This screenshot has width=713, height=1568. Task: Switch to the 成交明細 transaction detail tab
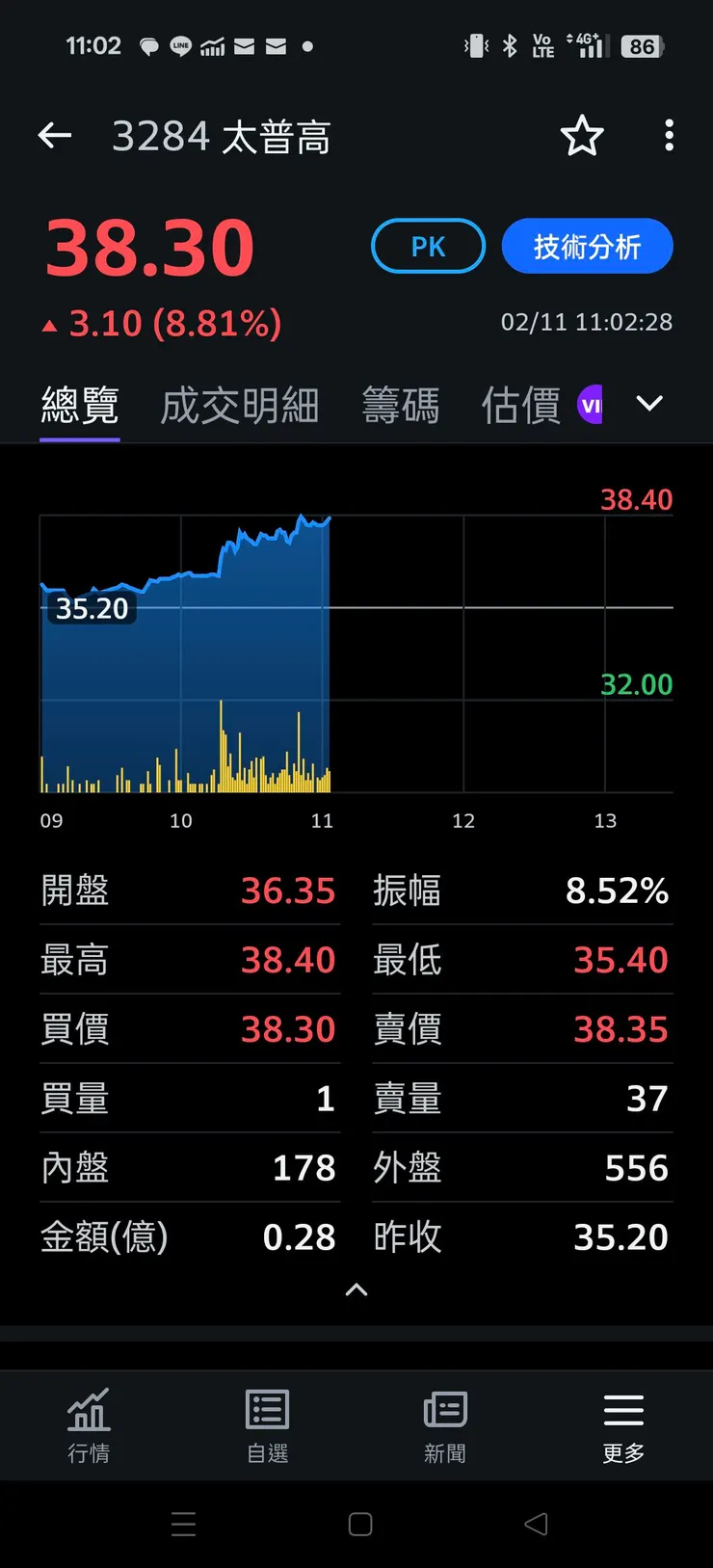click(240, 405)
